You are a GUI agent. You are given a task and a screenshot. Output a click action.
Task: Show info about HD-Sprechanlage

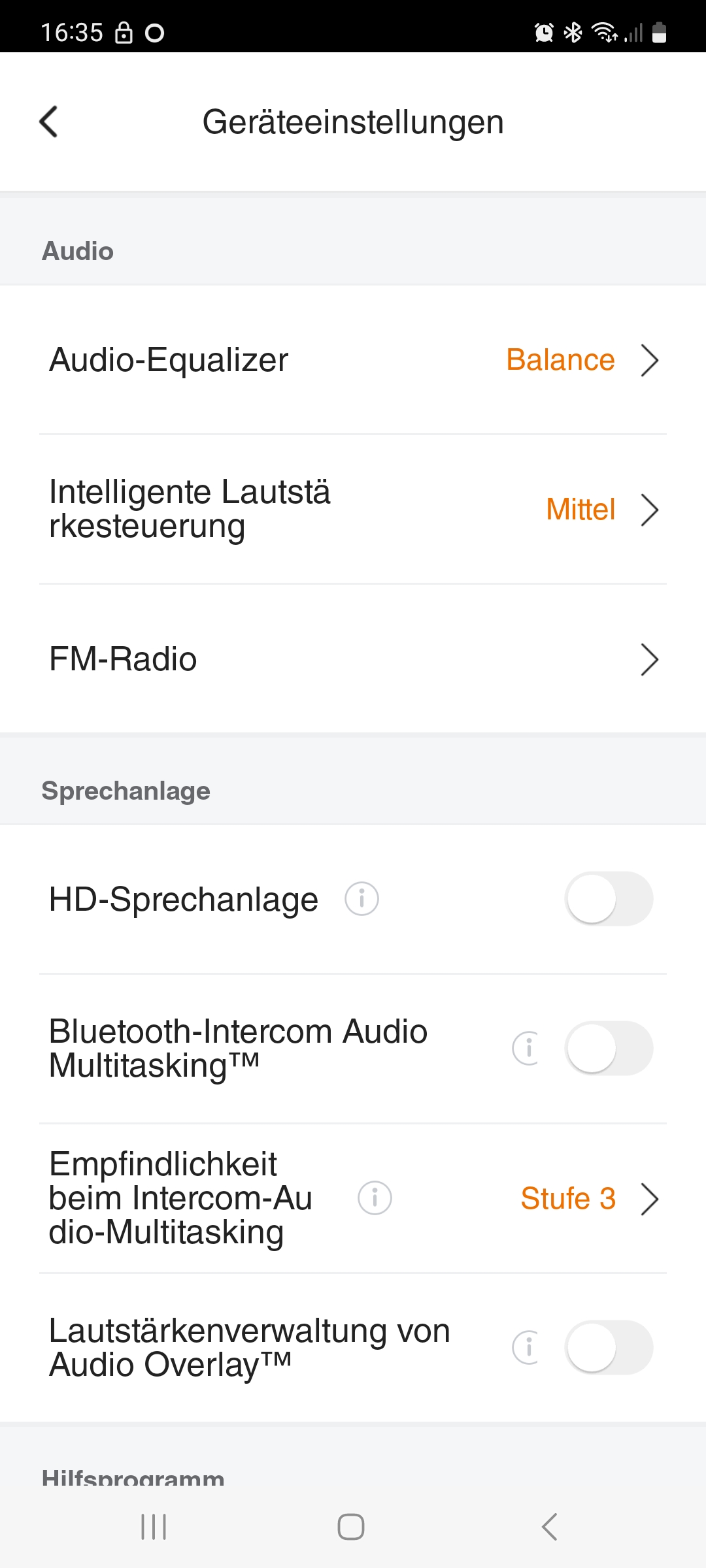(x=361, y=899)
